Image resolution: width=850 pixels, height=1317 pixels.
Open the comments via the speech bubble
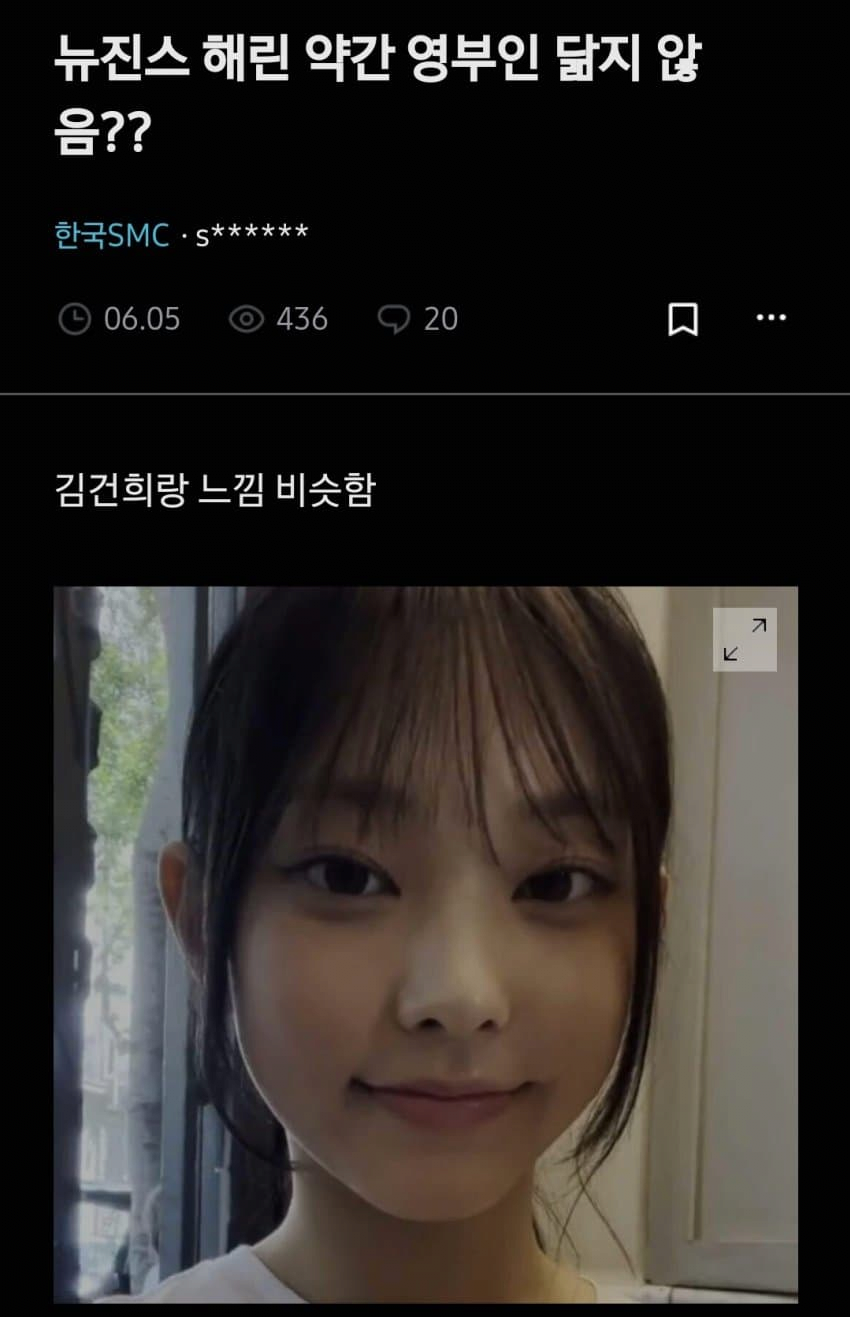[393, 319]
